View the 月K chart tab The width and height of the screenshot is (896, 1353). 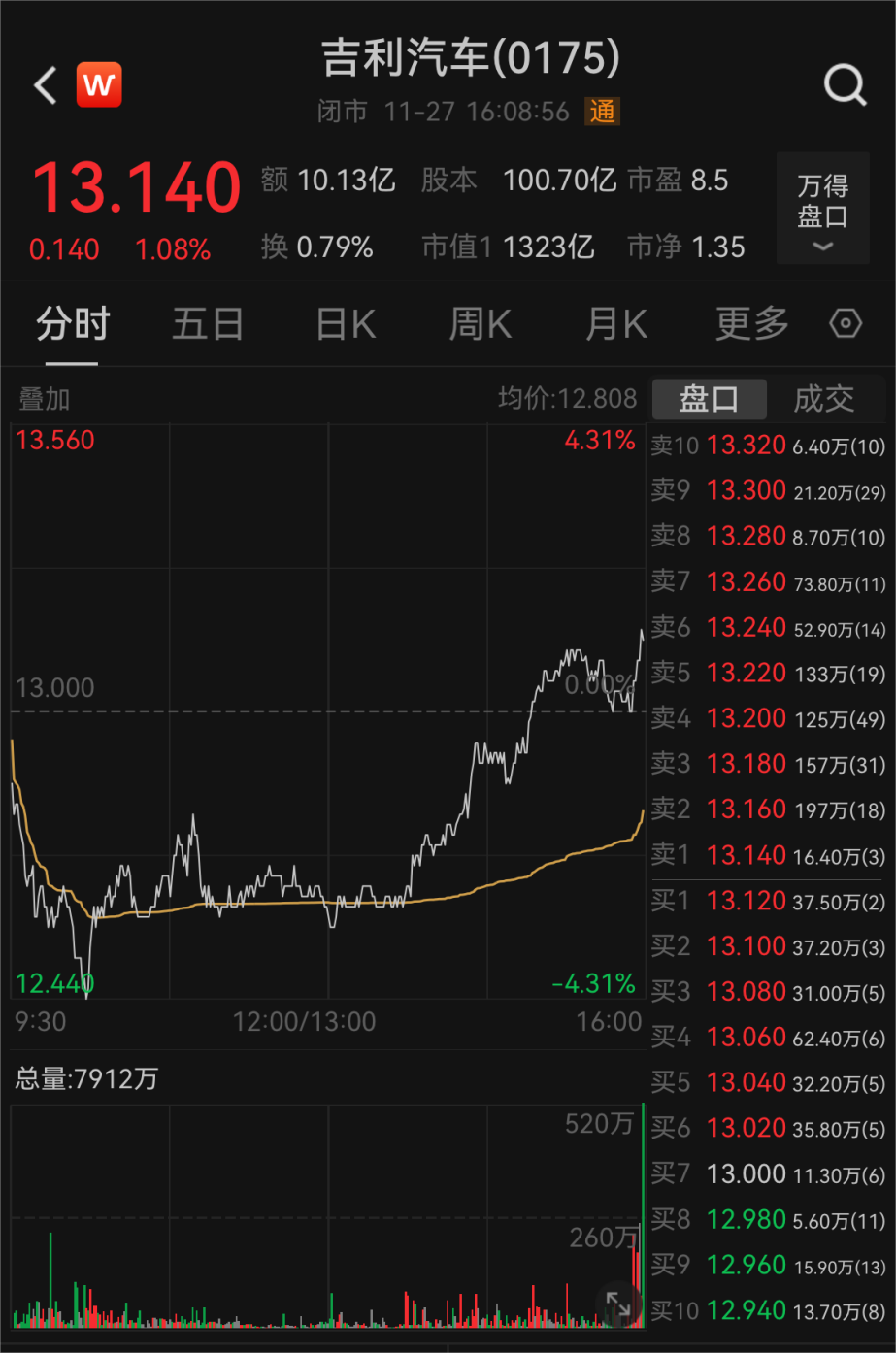coord(616,324)
